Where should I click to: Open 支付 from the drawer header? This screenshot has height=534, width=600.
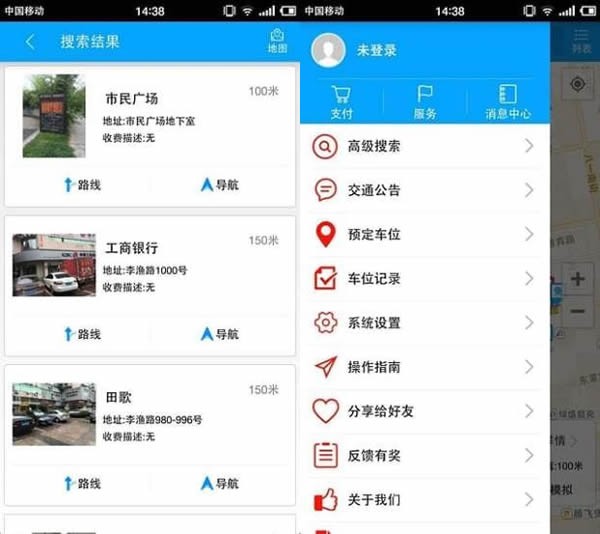click(x=342, y=101)
